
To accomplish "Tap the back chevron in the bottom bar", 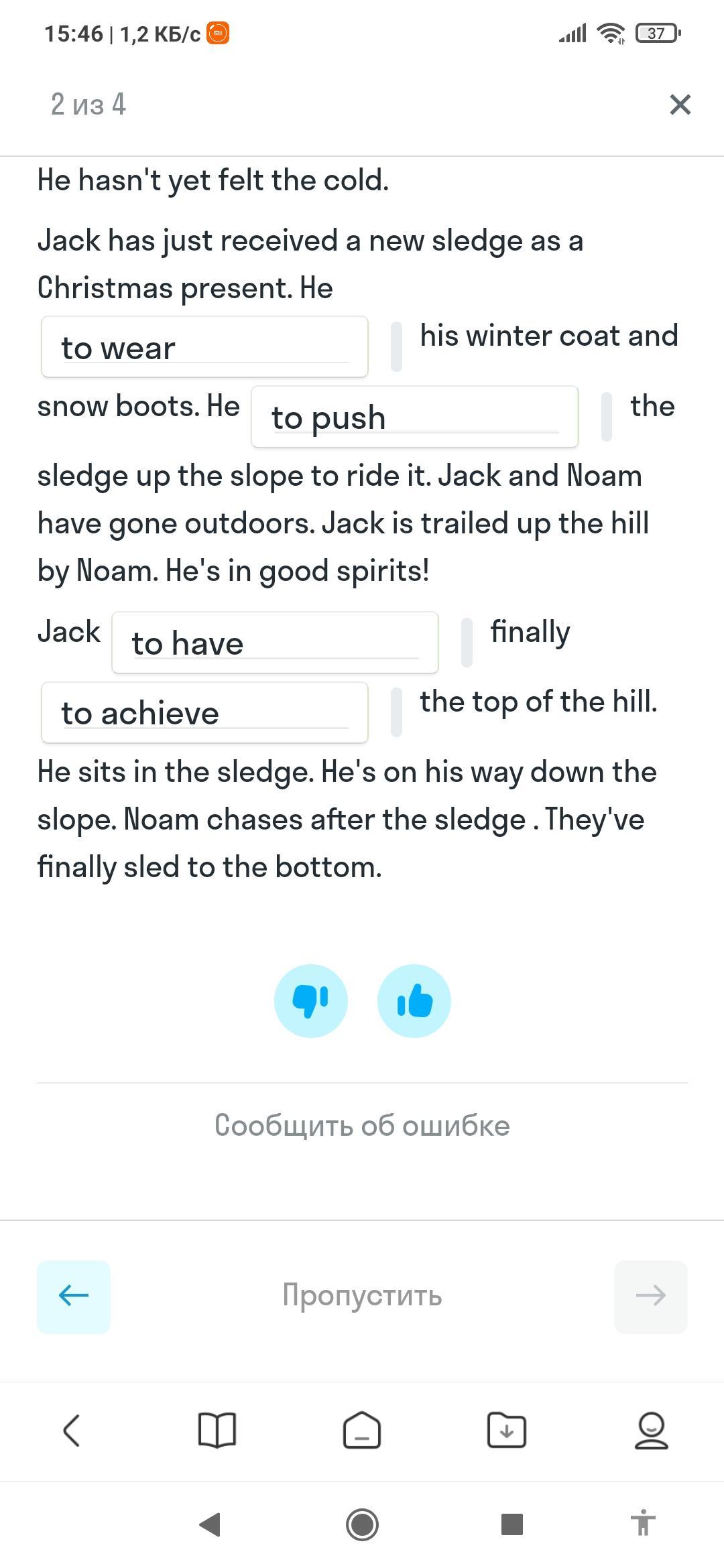I will click(72, 1431).
